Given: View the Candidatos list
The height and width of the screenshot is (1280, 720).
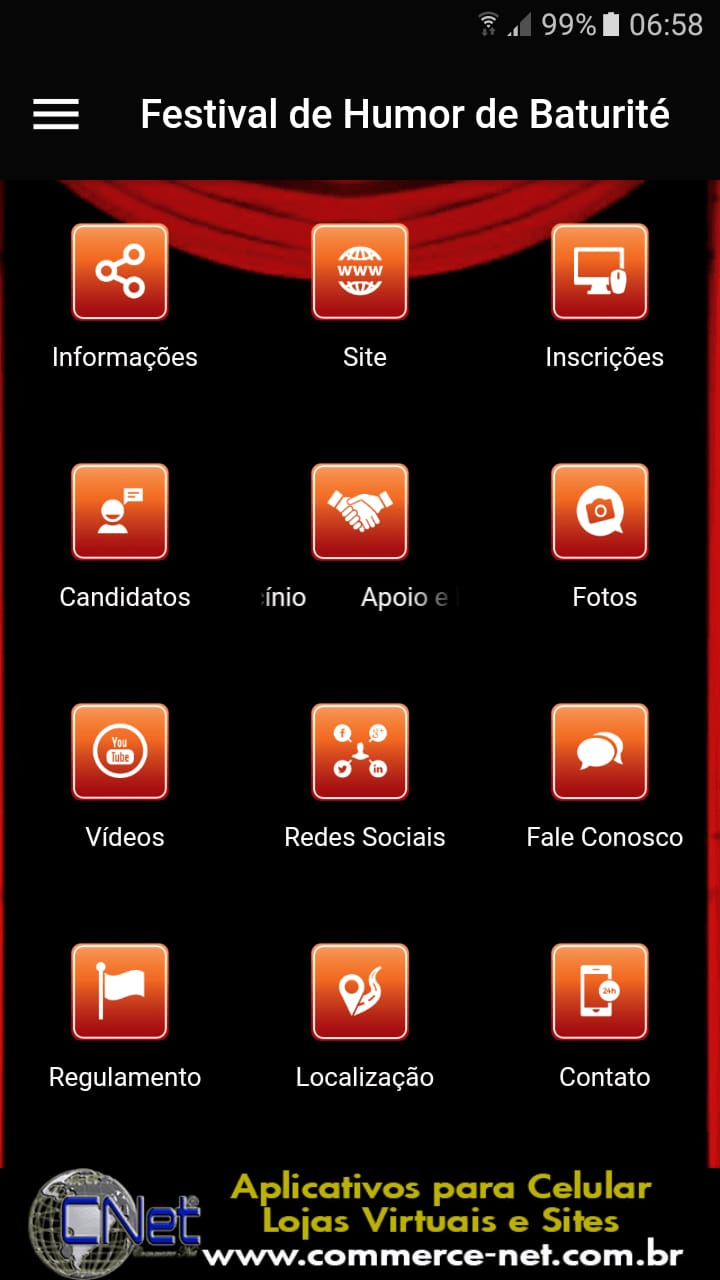Looking at the screenshot, I should pos(120,512).
